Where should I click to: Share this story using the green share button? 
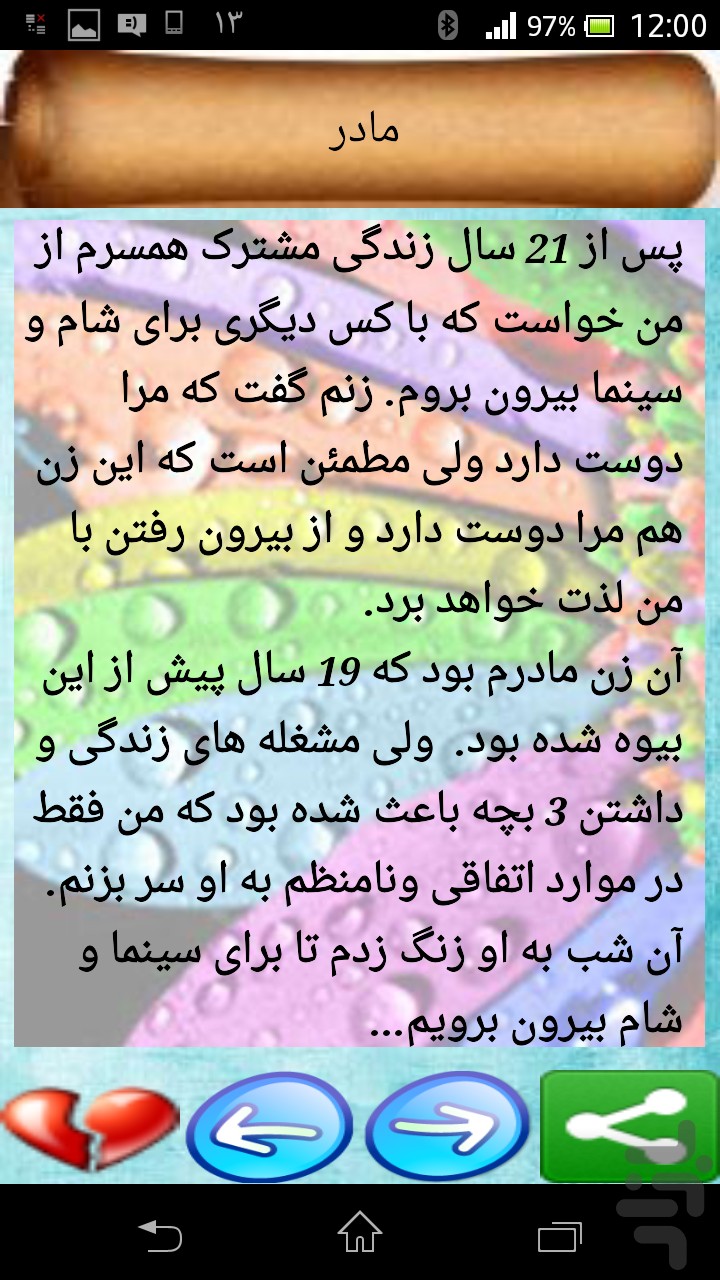[629, 1126]
